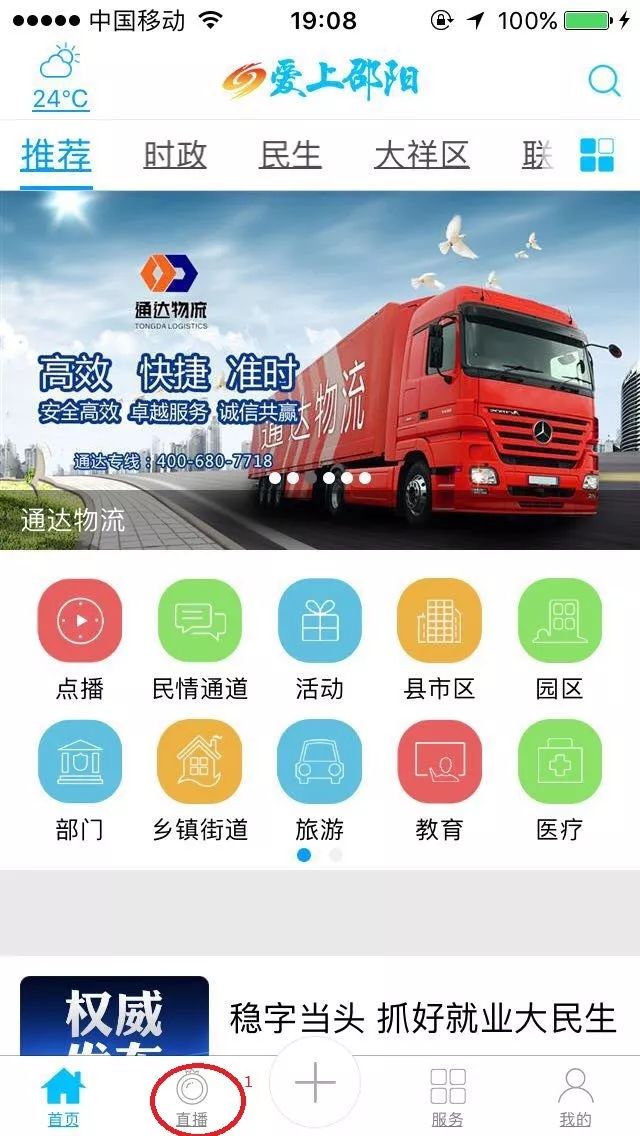Open 乡镇街道
The image size is (640, 1136).
click(200, 781)
